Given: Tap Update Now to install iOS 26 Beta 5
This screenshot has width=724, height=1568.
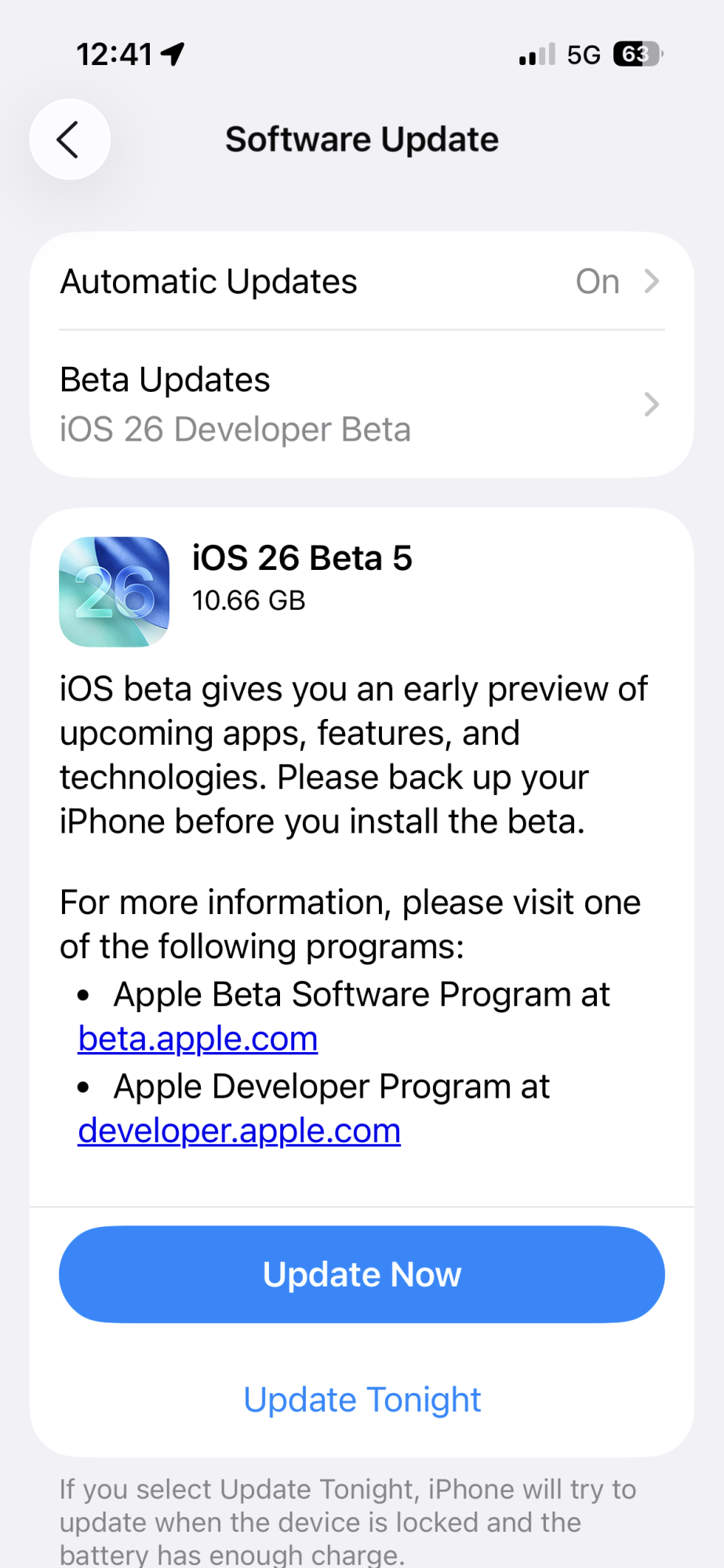Looking at the screenshot, I should tap(362, 1274).
